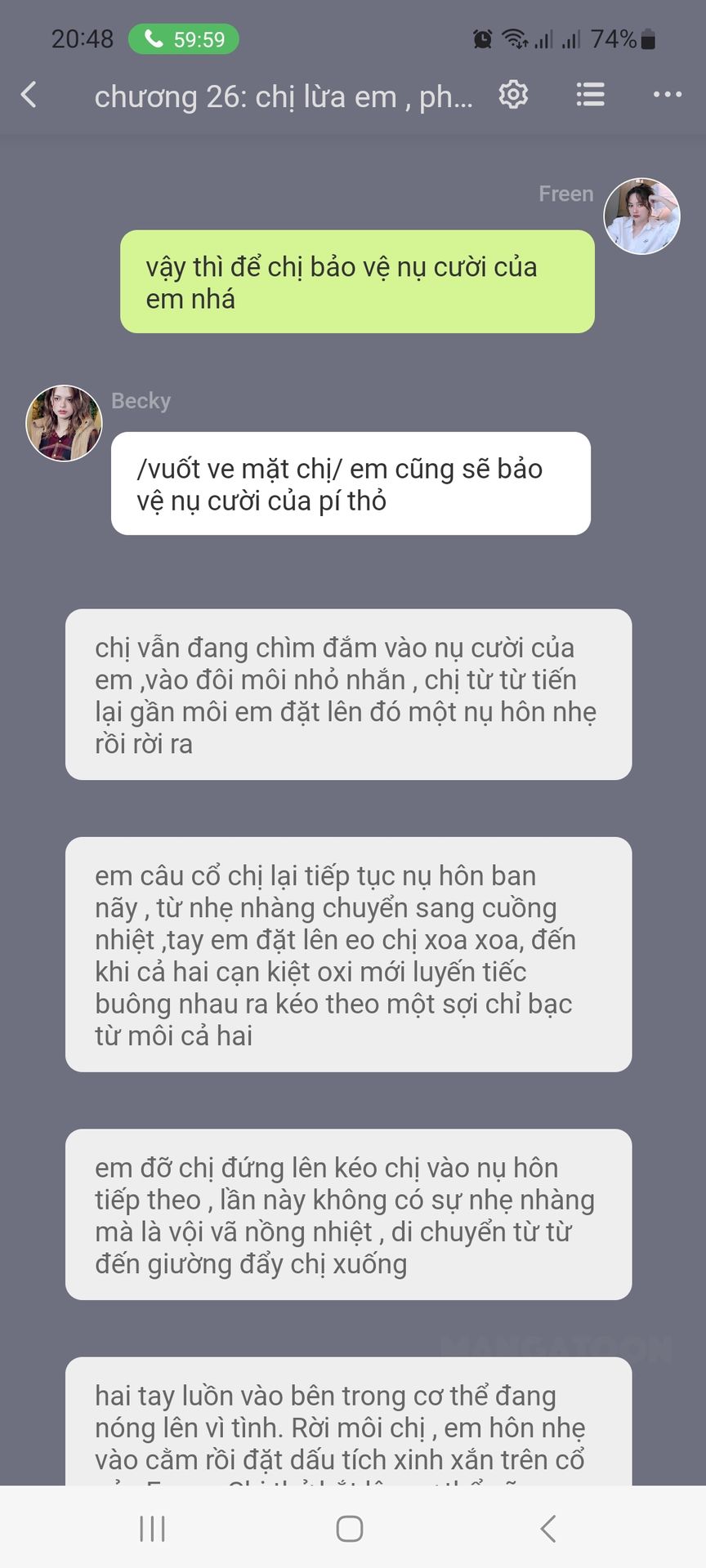The image size is (706, 1568).
Task: Open the chapter list
Action: 590,95
